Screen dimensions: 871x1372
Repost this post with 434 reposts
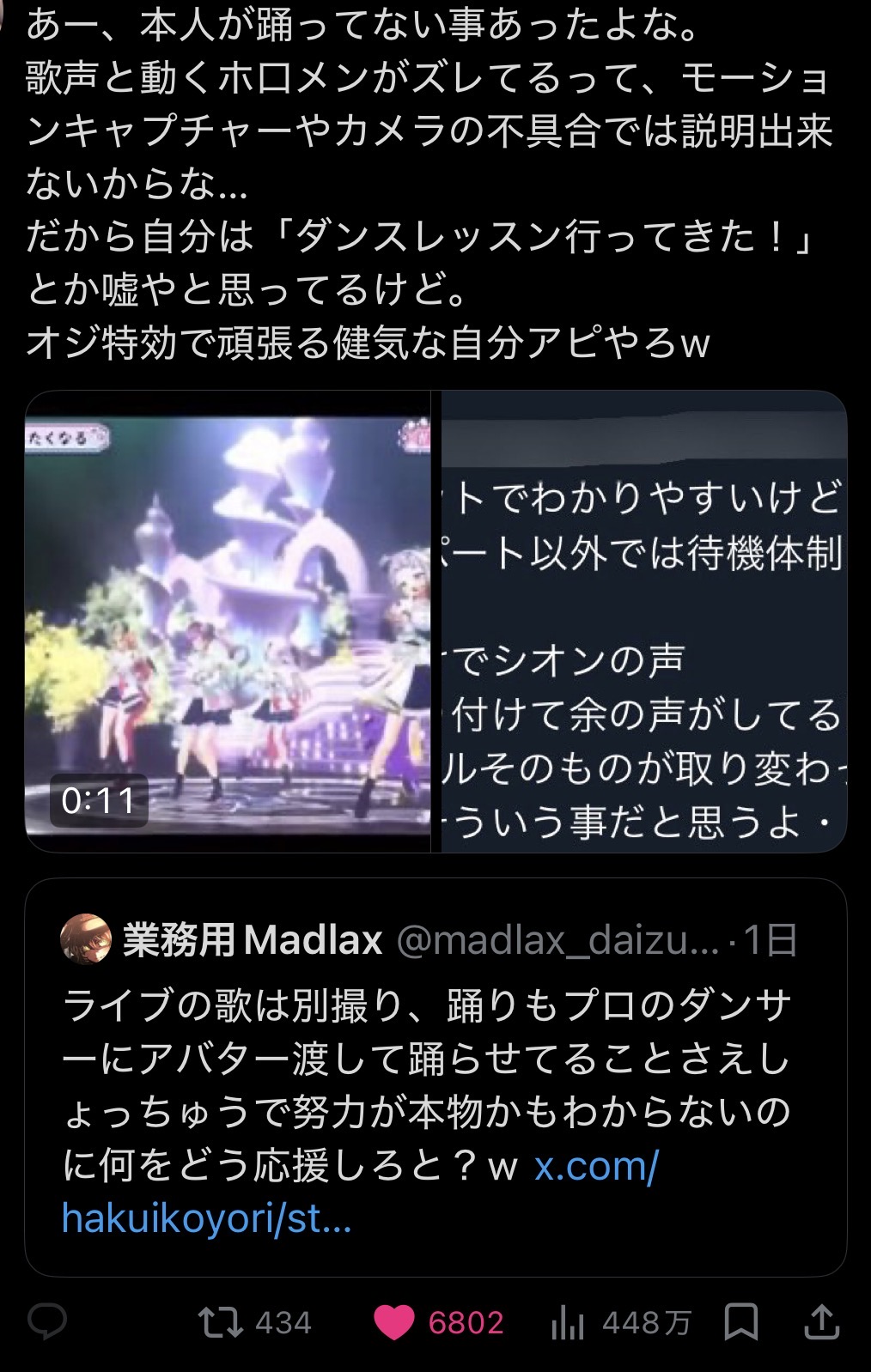222,1322
